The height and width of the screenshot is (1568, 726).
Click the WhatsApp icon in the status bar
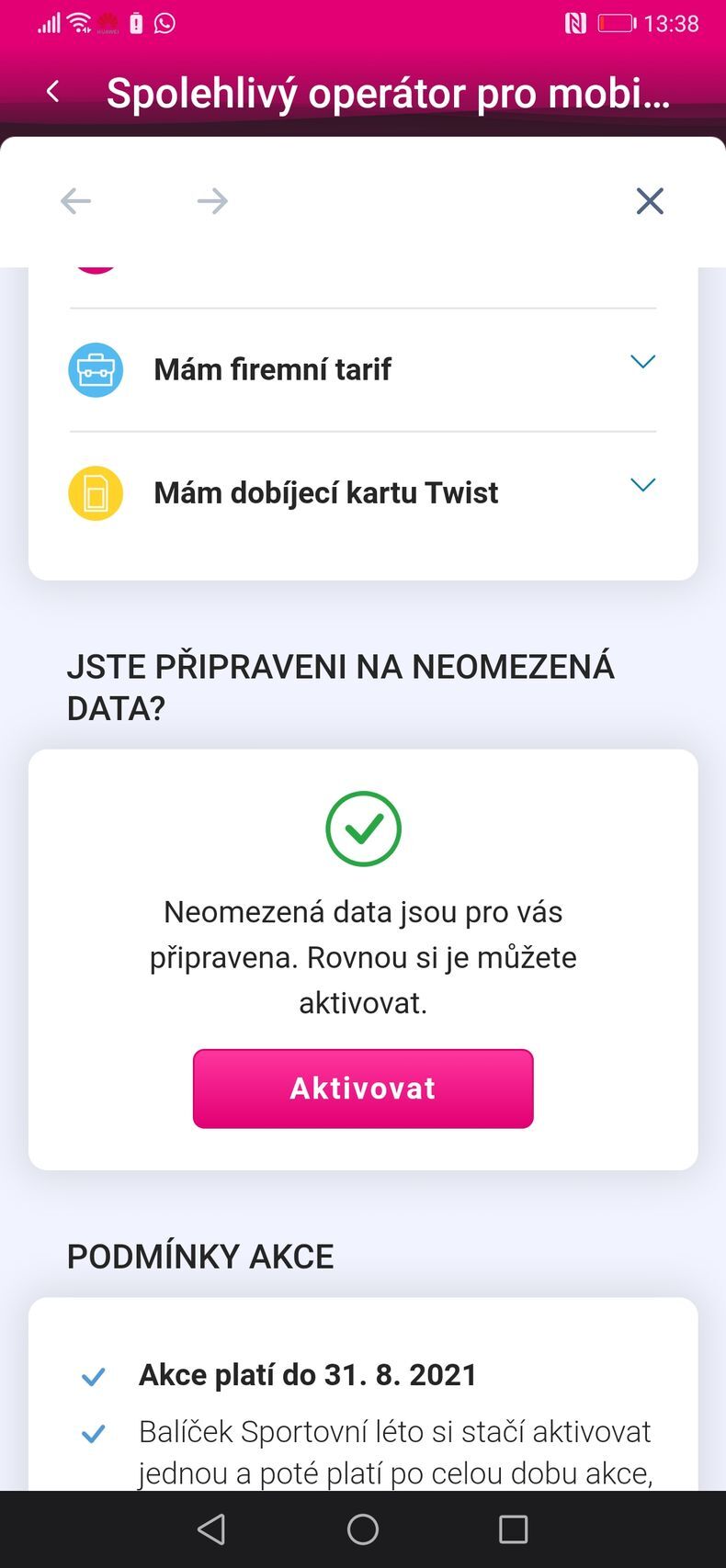coord(166,23)
